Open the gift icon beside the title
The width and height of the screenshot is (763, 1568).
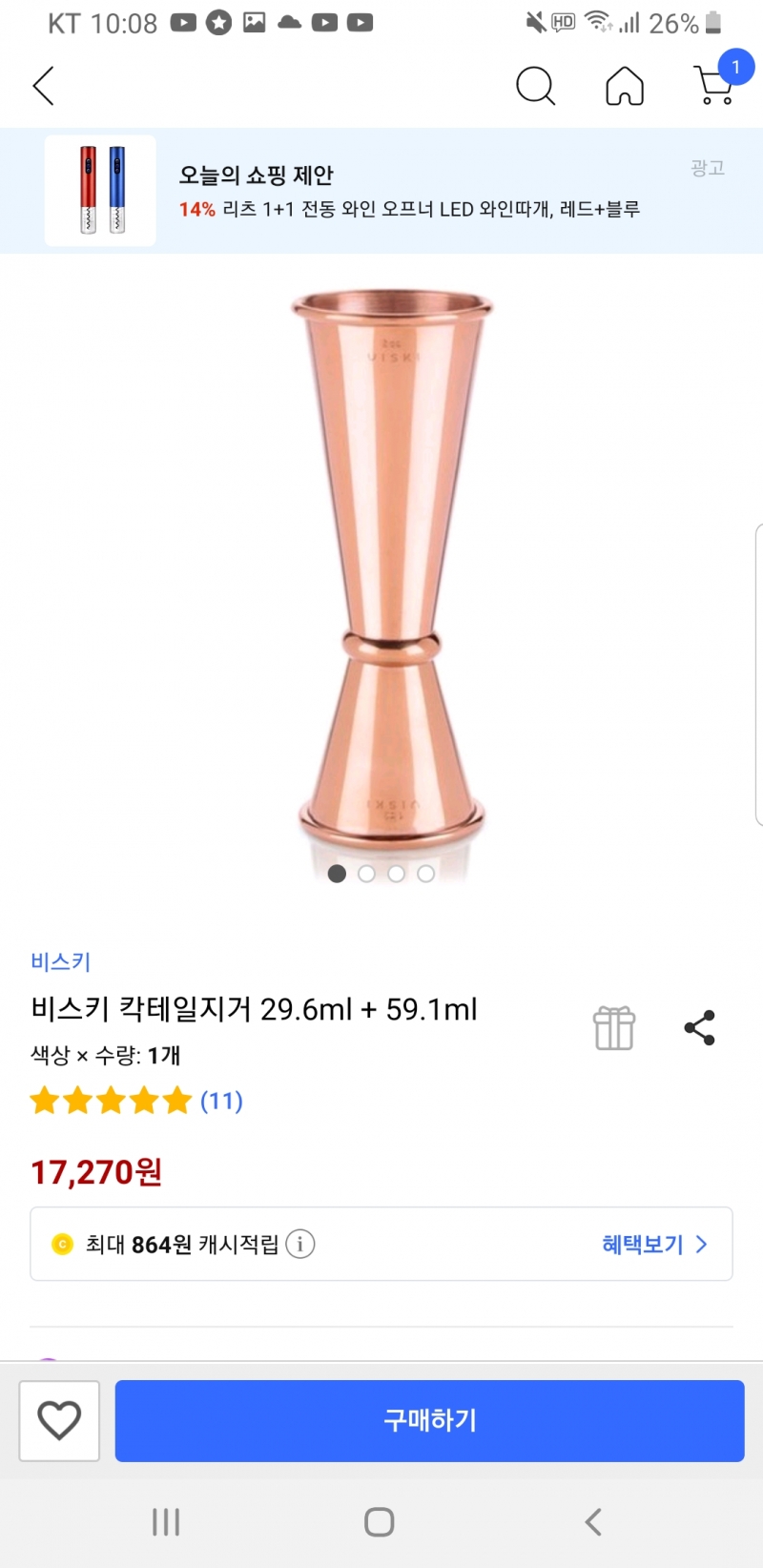coord(613,1028)
